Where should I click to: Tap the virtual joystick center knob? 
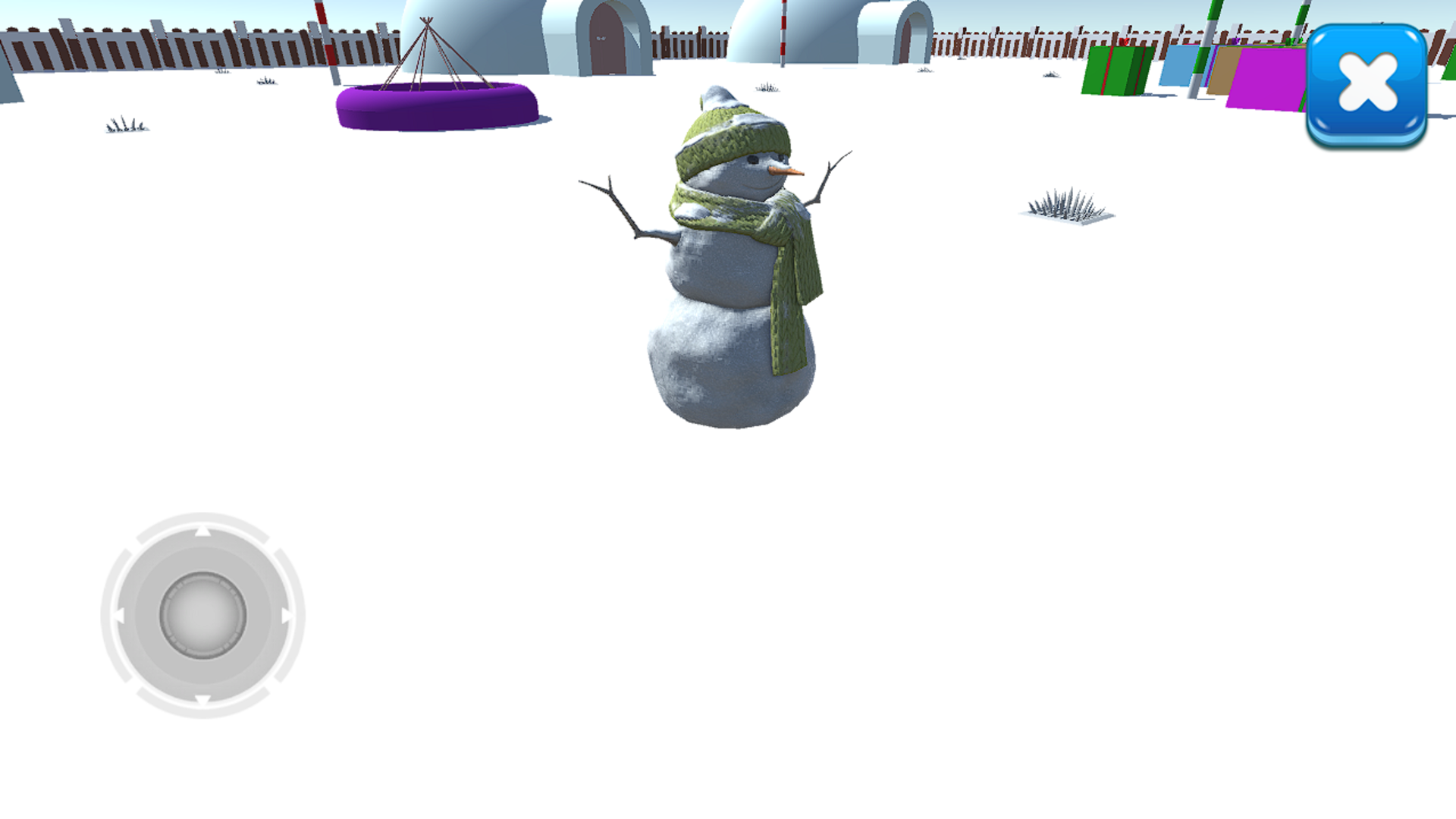click(202, 615)
